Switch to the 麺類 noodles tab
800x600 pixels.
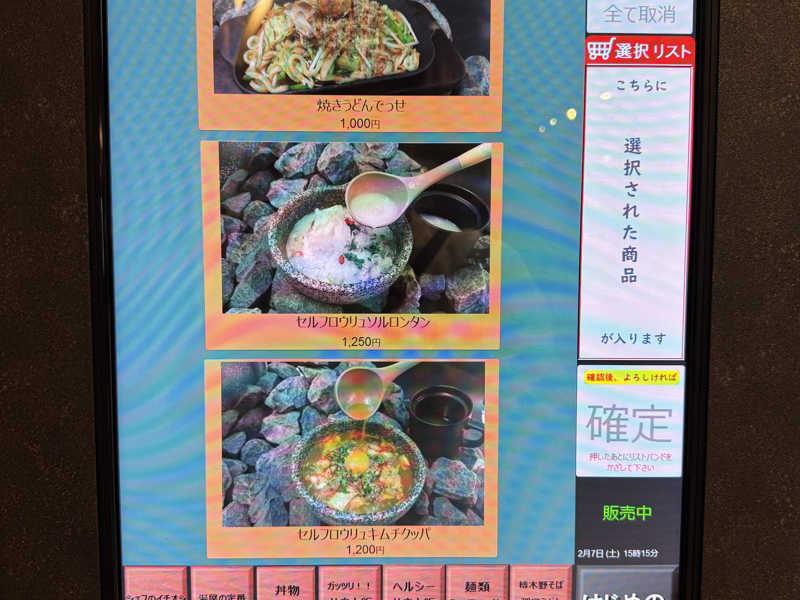[477, 584]
